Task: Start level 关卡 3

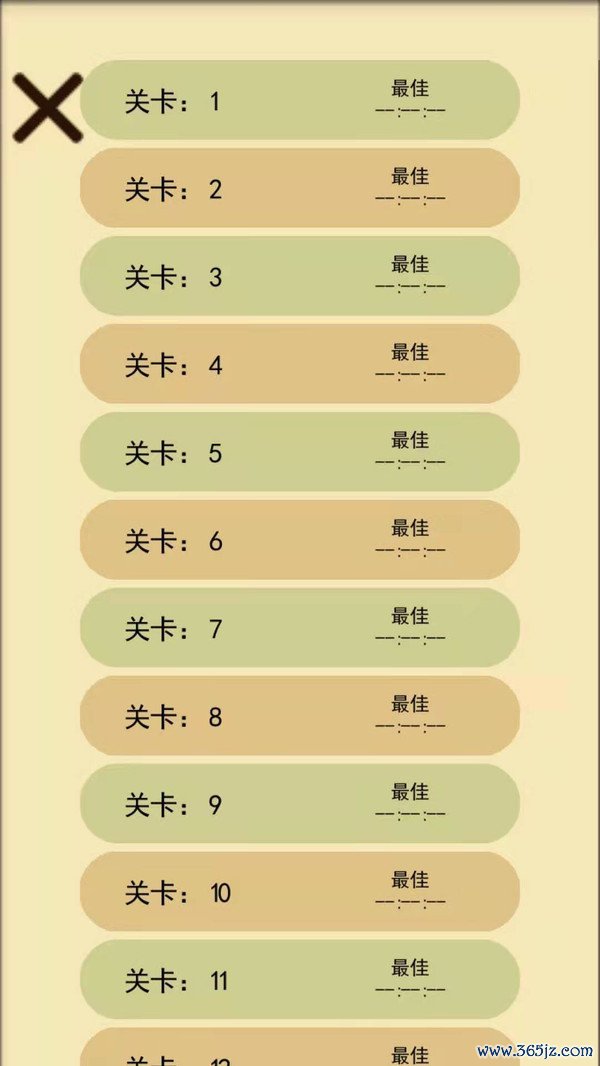Action: pyautogui.click(x=300, y=276)
